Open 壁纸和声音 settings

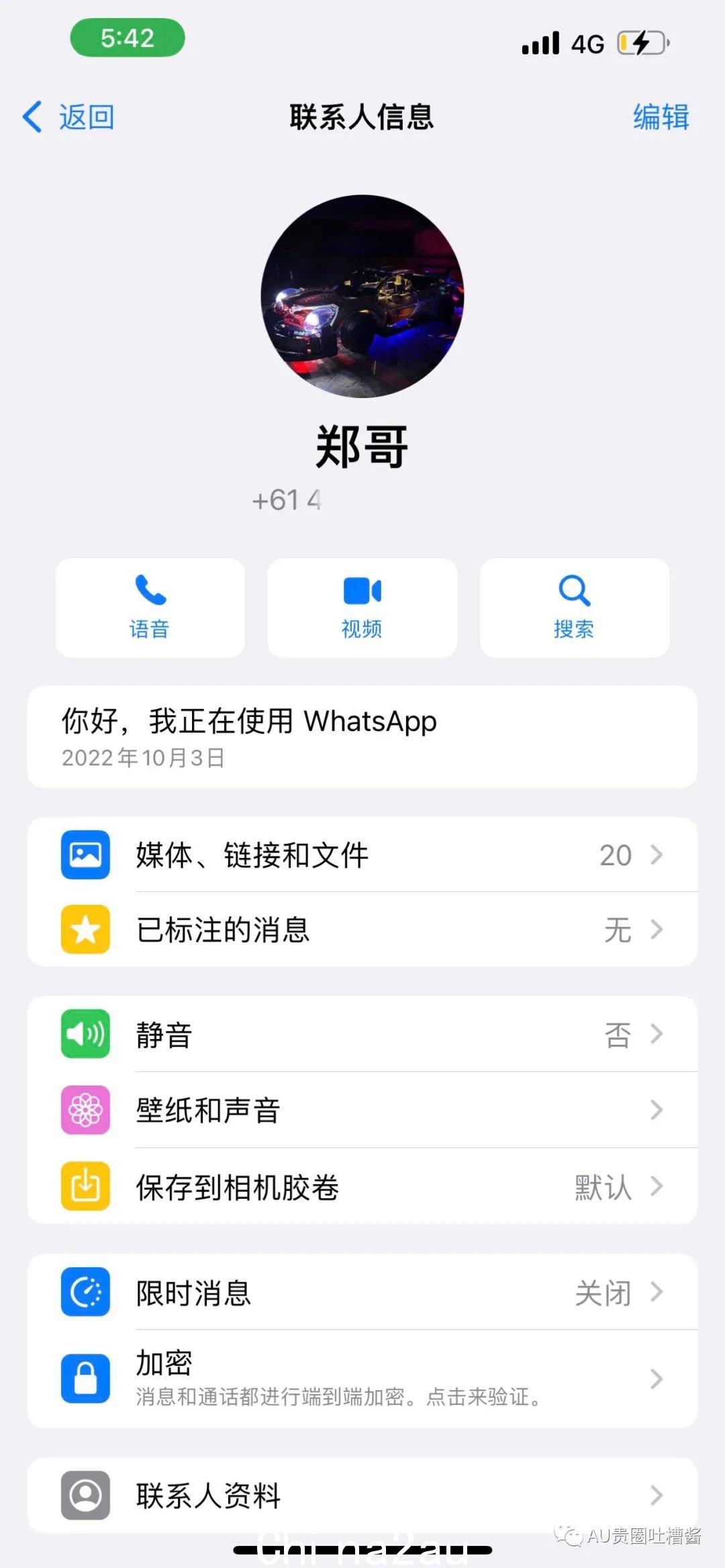[x=362, y=1110]
